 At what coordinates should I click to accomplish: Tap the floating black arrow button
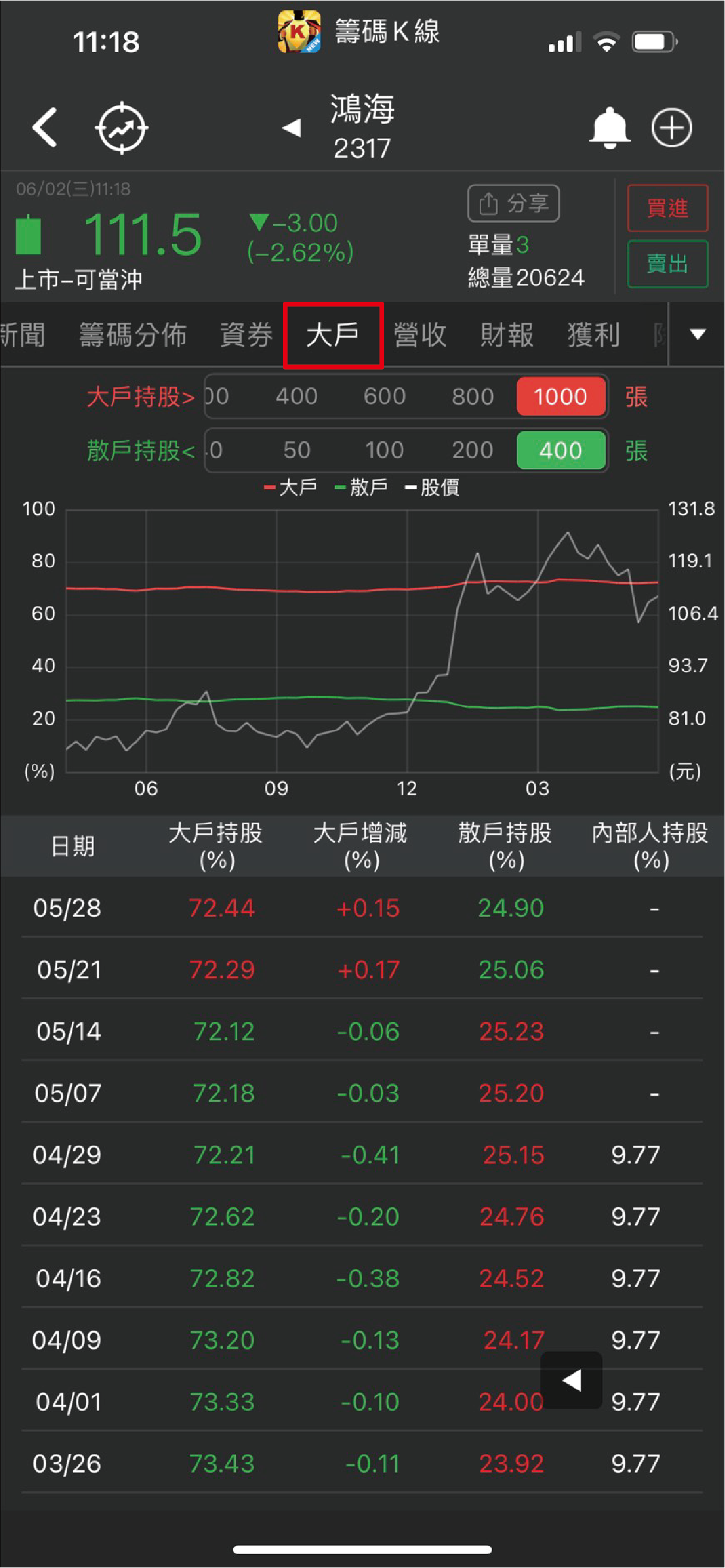[571, 1380]
